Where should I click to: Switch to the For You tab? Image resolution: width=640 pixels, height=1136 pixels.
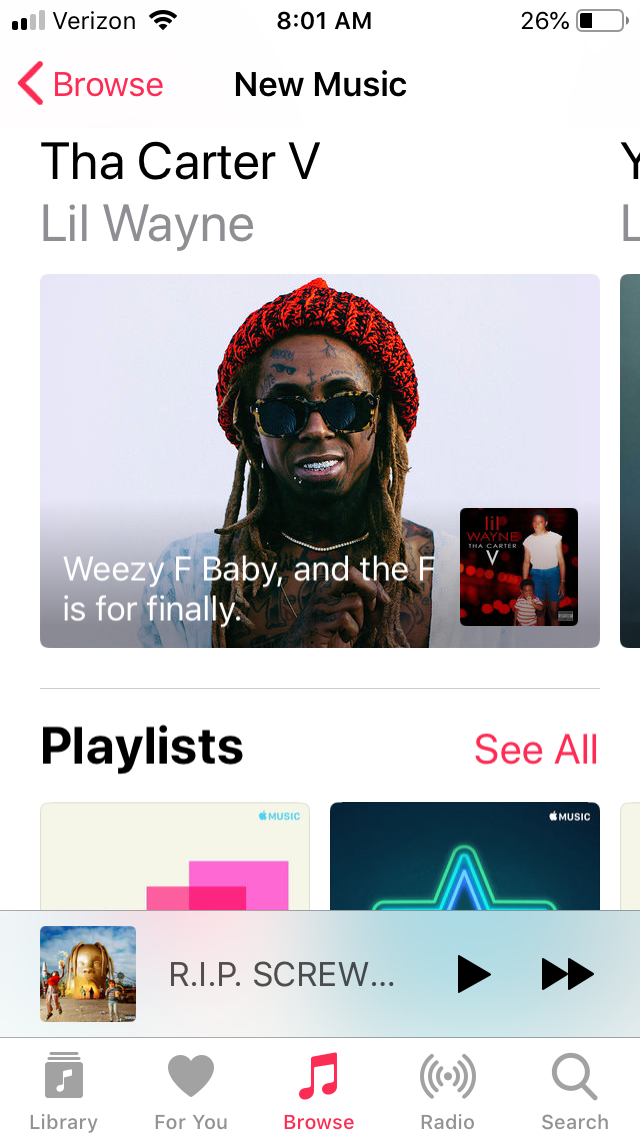click(191, 1092)
